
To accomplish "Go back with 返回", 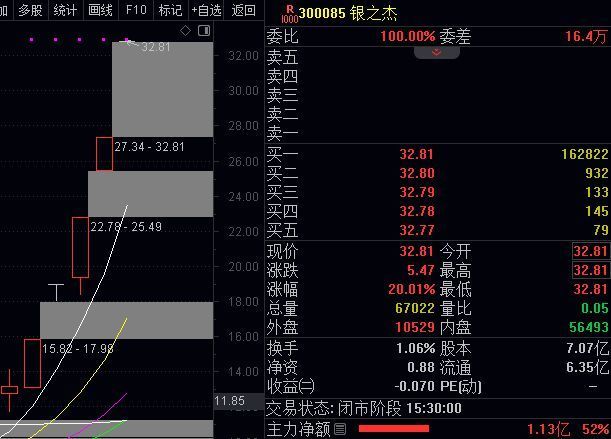I will pos(243,10).
